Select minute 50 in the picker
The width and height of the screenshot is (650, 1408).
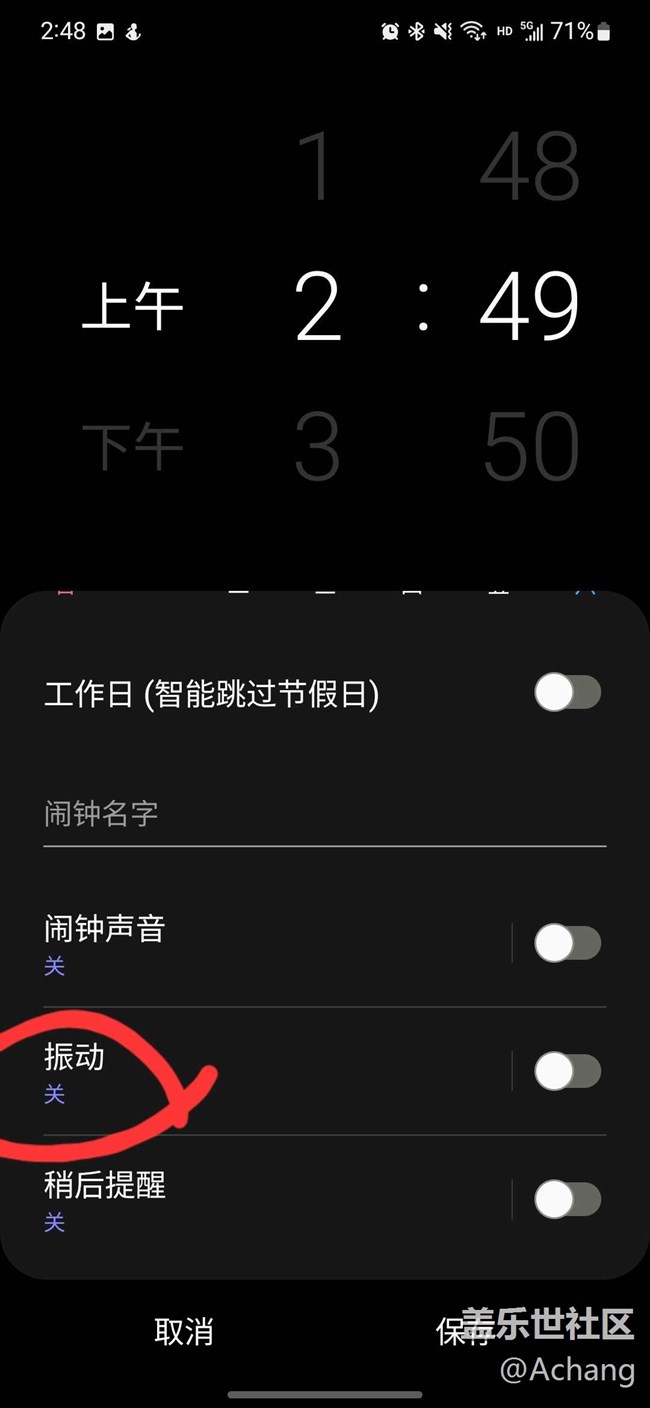point(530,446)
